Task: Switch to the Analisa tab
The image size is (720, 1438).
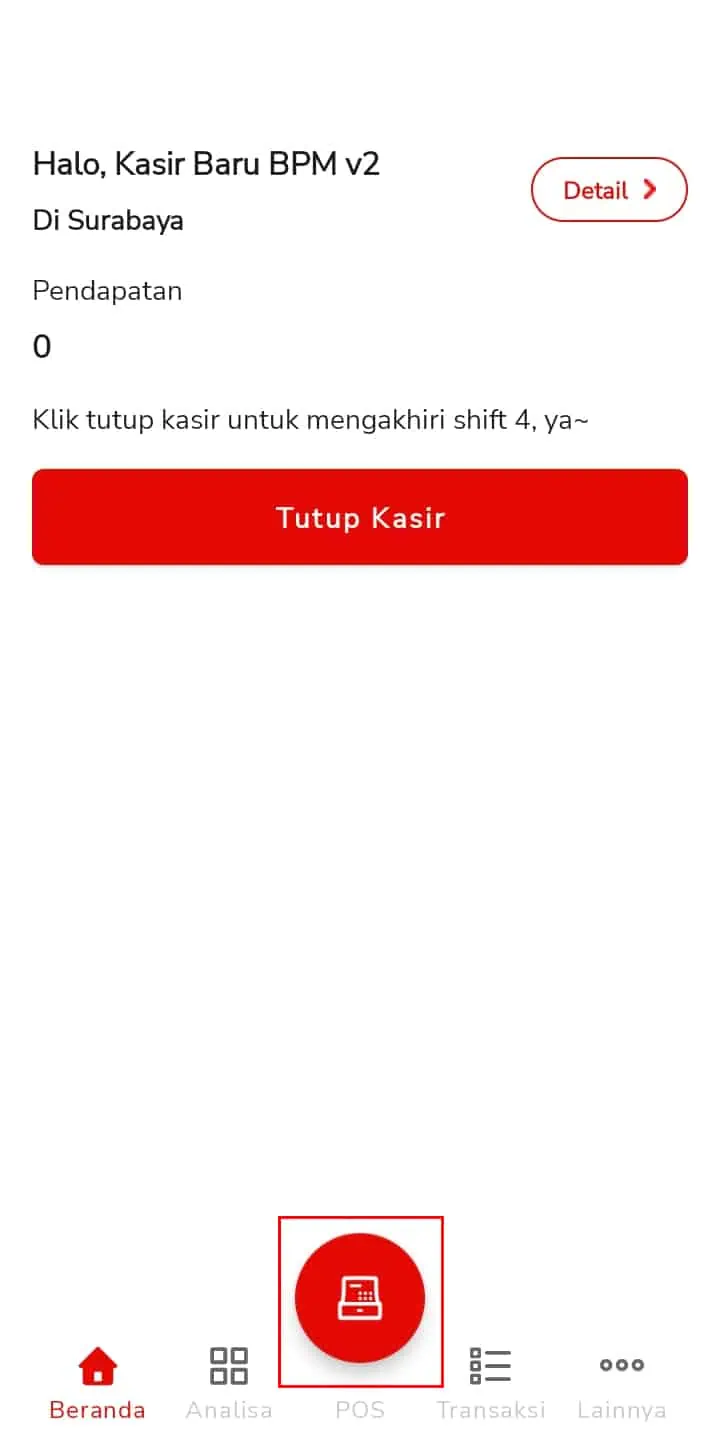Action: (229, 1384)
